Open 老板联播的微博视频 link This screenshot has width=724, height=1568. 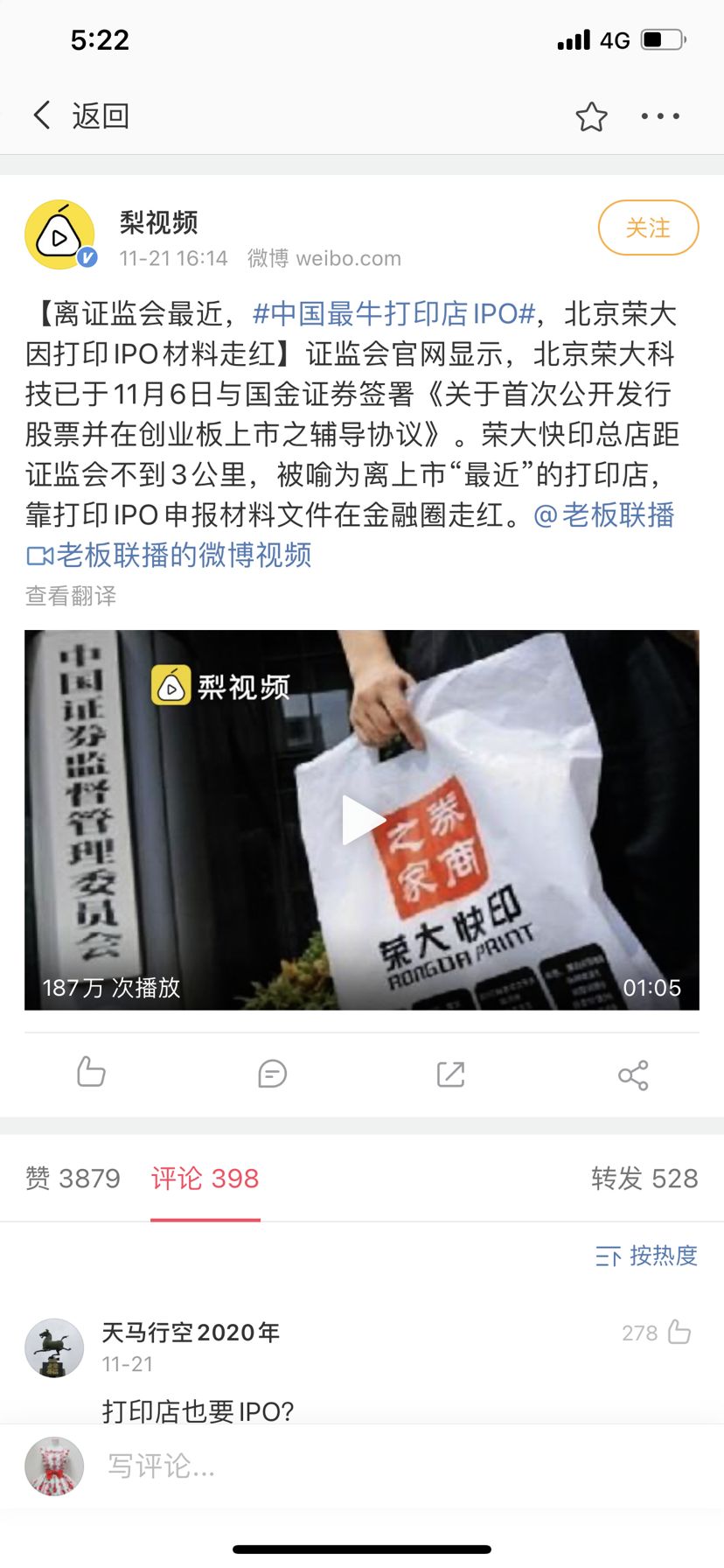(170, 555)
